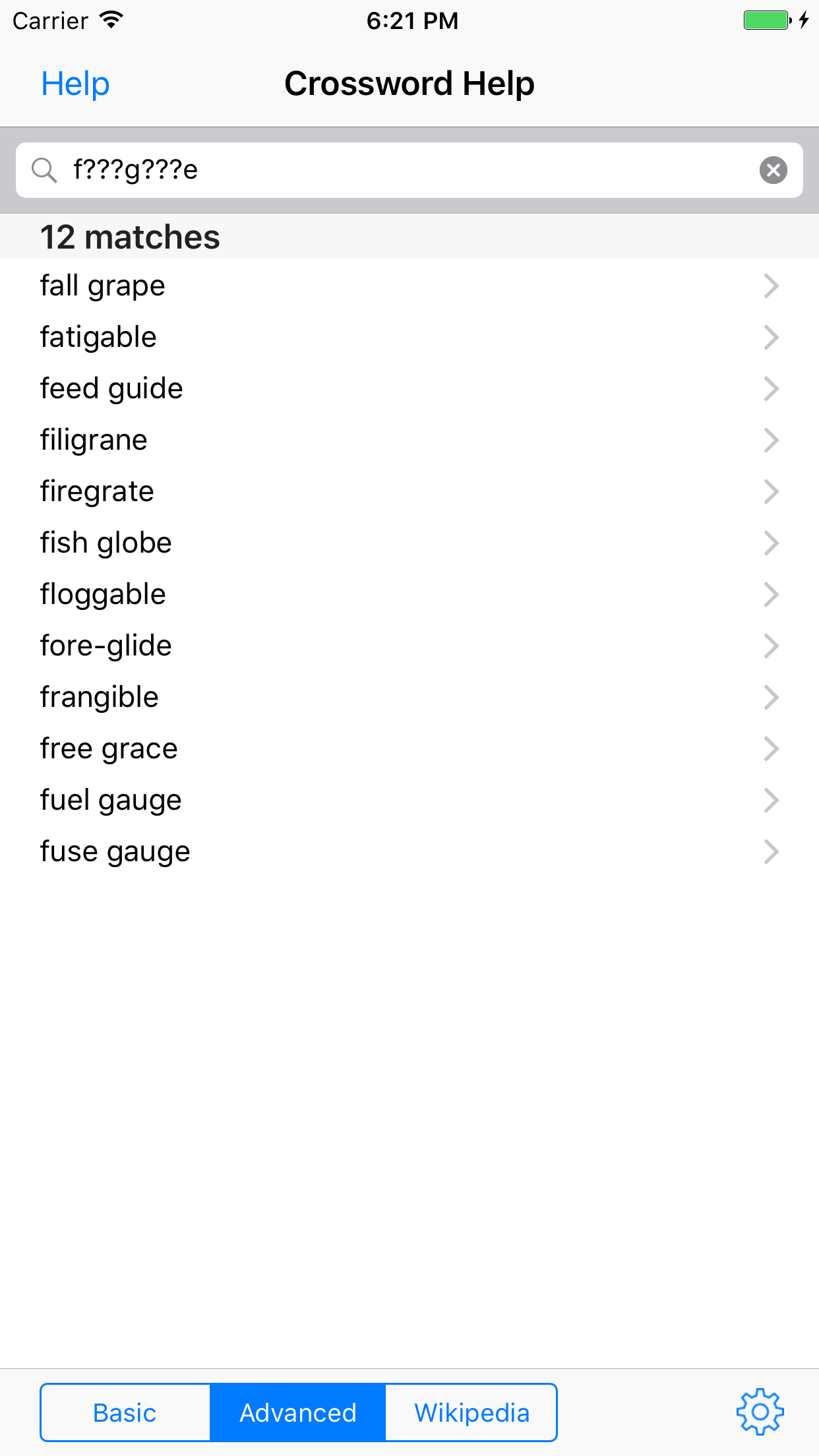The width and height of the screenshot is (819, 1456).
Task: Click the search magnifier icon
Action: tap(44, 170)
